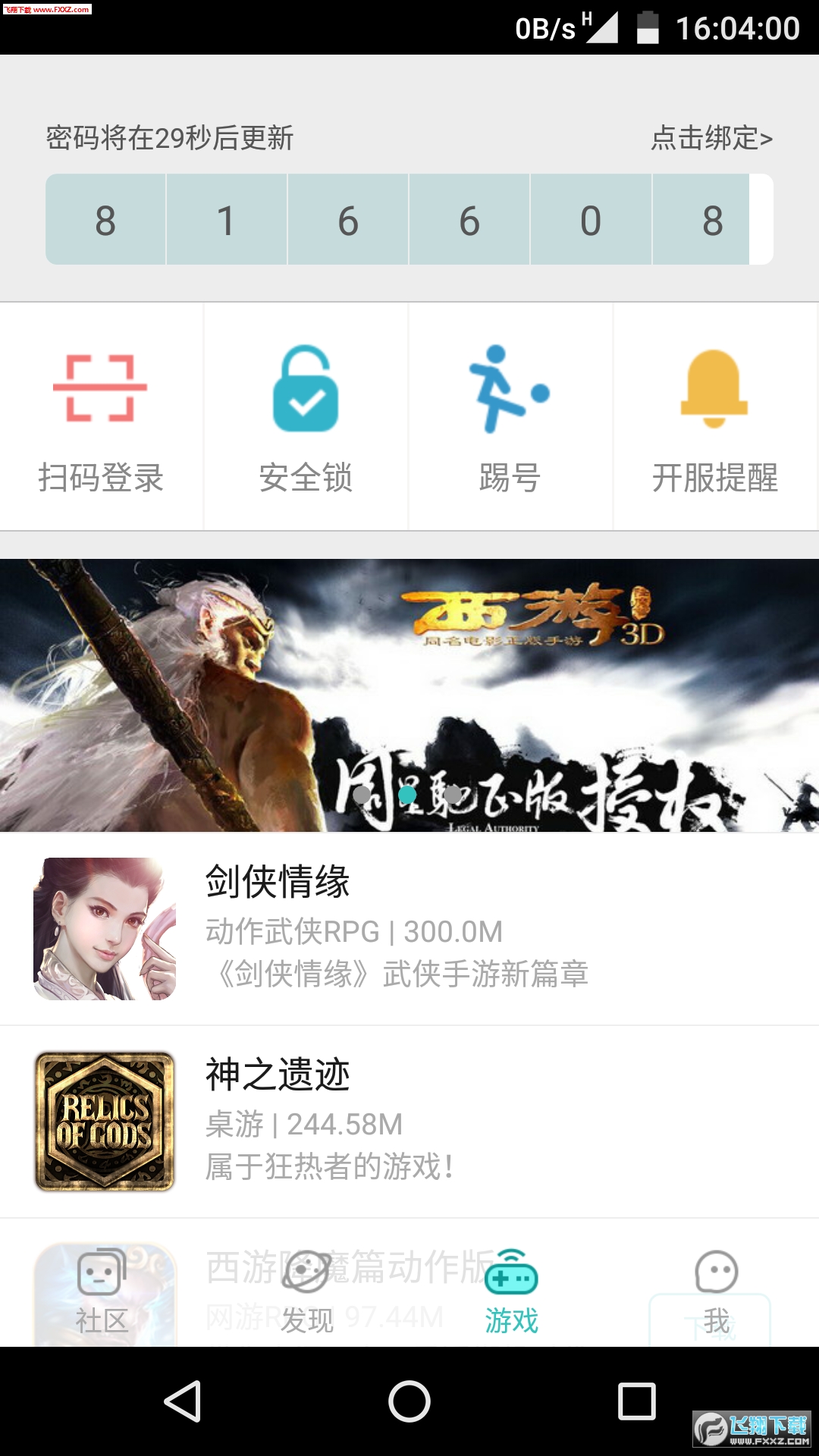Select the 踢号 option

[510, 418]
